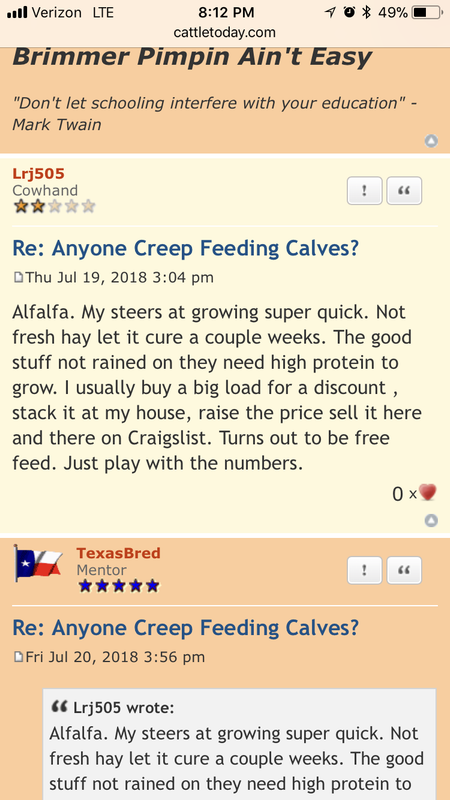
Task: Tap the cattletoday.com address bar
Action: [x=224, y=33]
